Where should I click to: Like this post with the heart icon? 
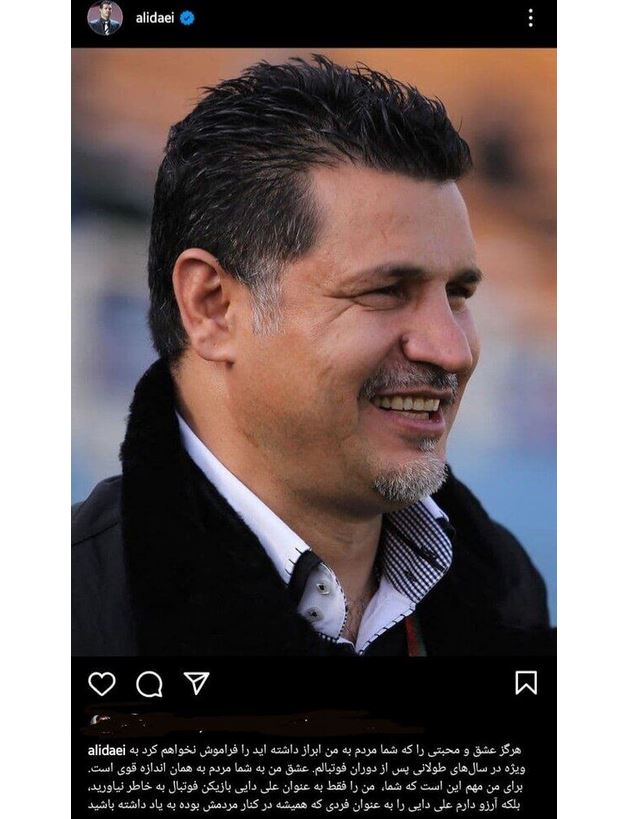tap(102, 684)
